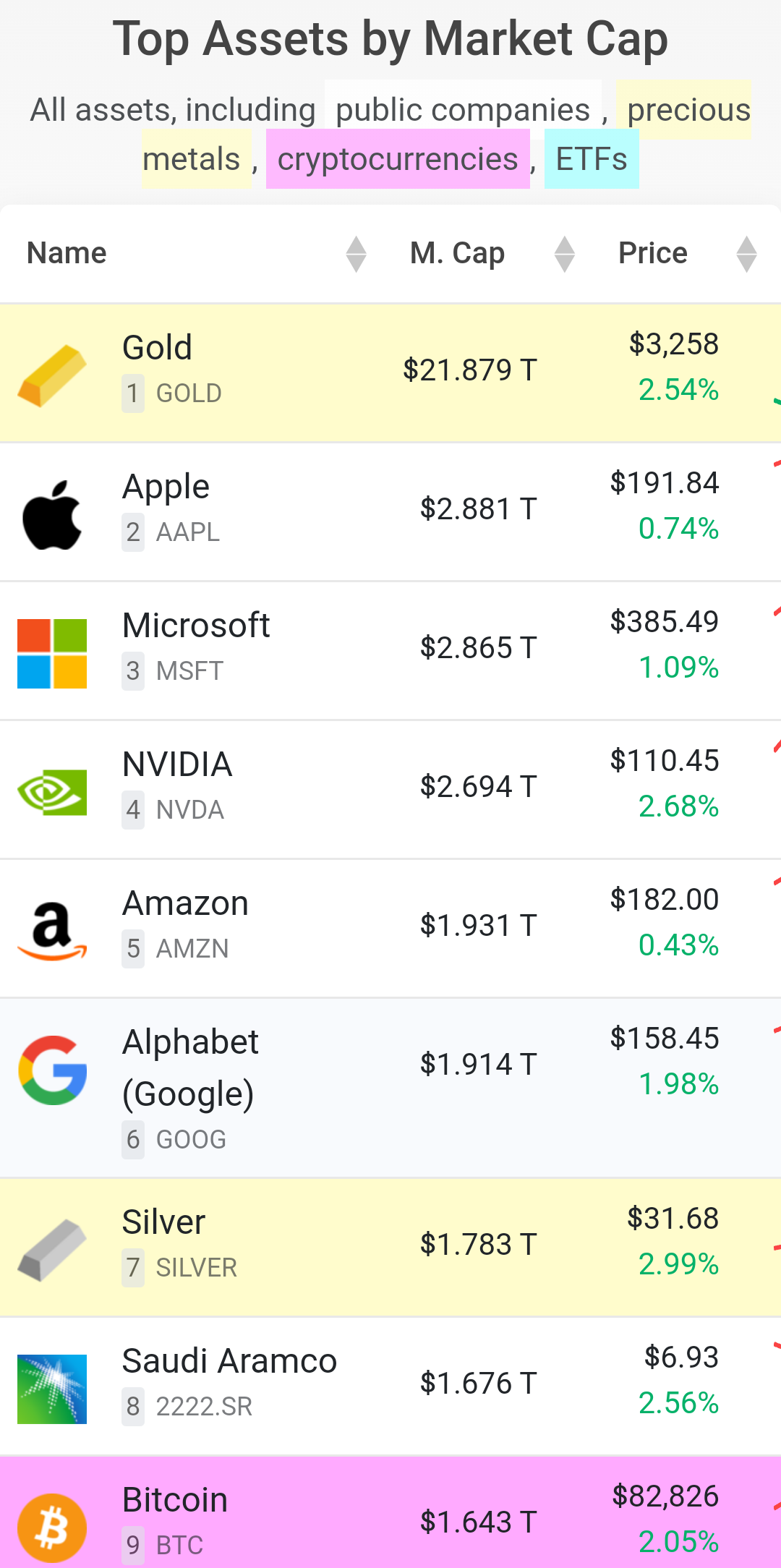Viewport: 781px width, 1568px height.
Task: Open the Bitcoin BTC row
Action: pyautogui.click(x=390, y=1512)
